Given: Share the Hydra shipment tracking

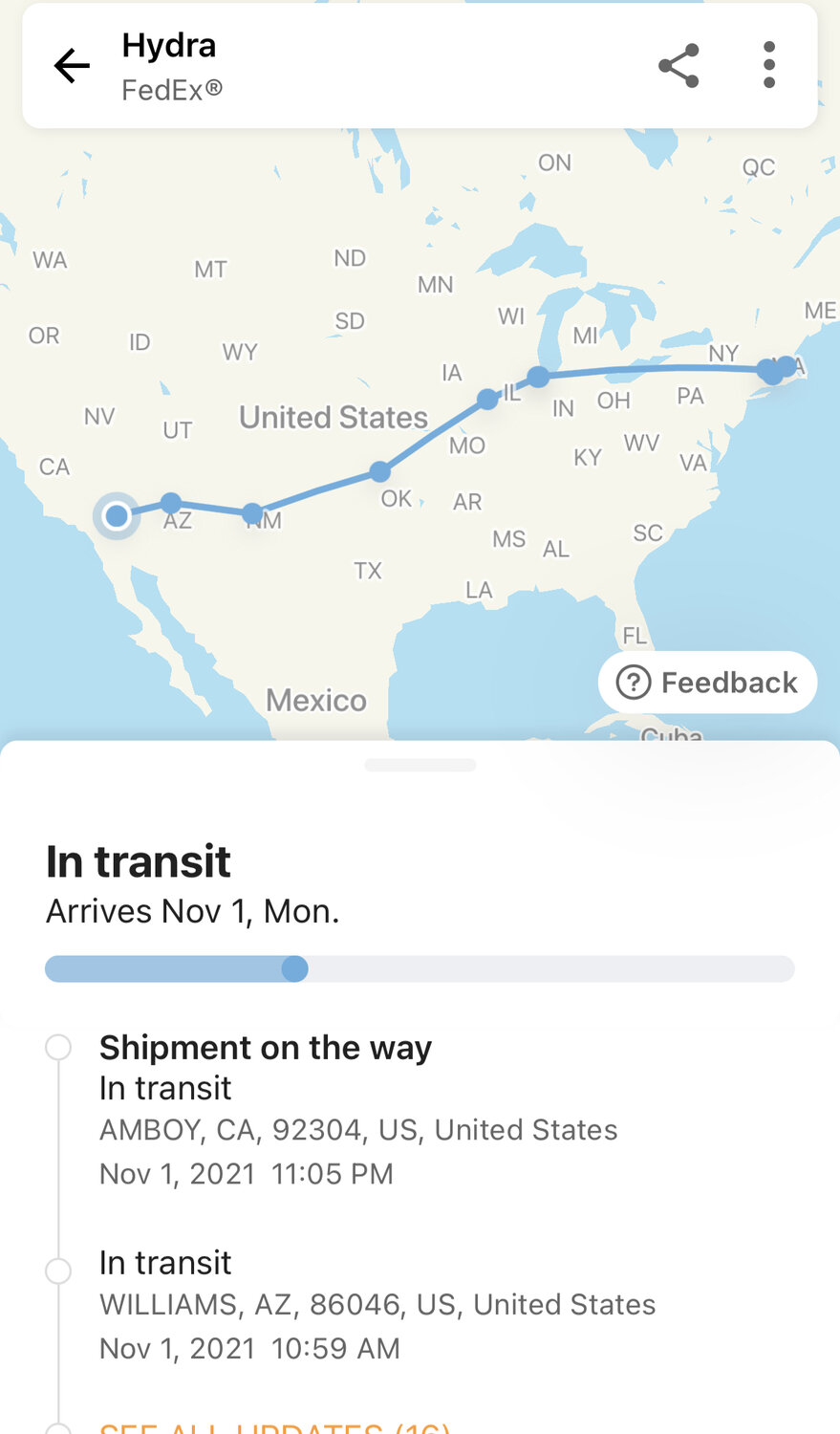Looking at the screenshot, I should 678,66.
